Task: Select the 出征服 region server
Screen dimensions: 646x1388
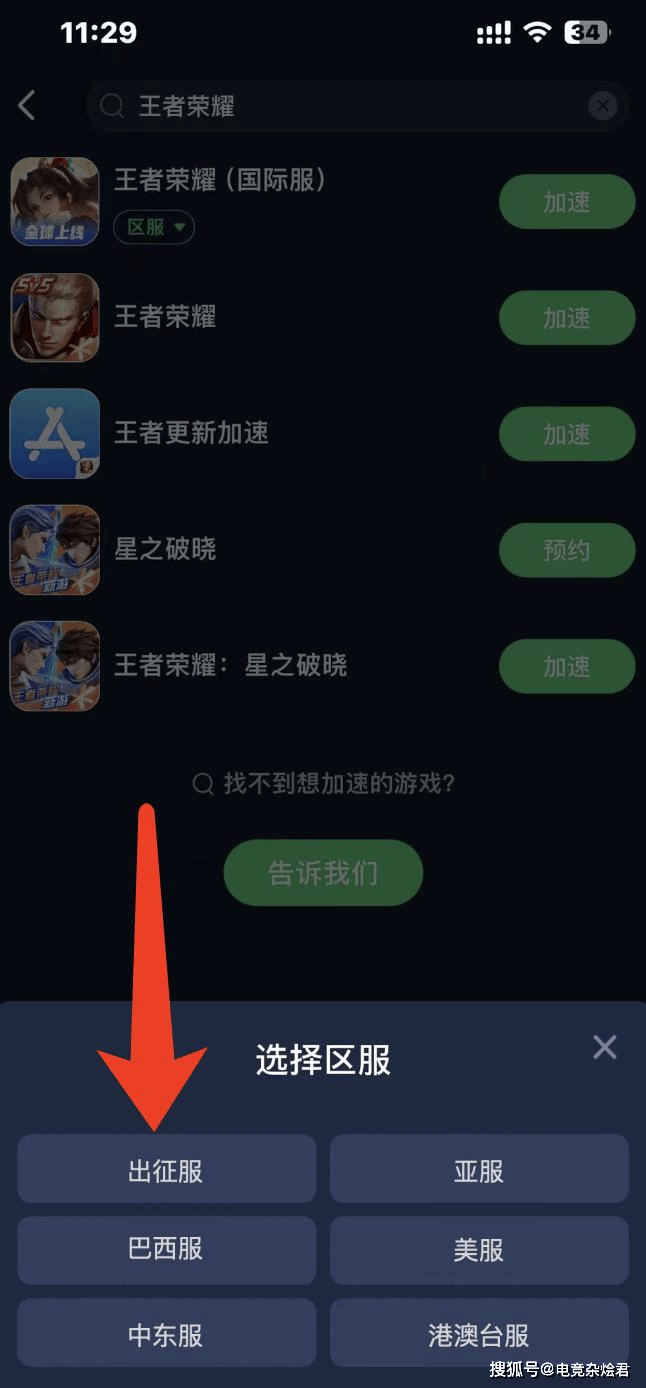Action: pos(166,1169)
